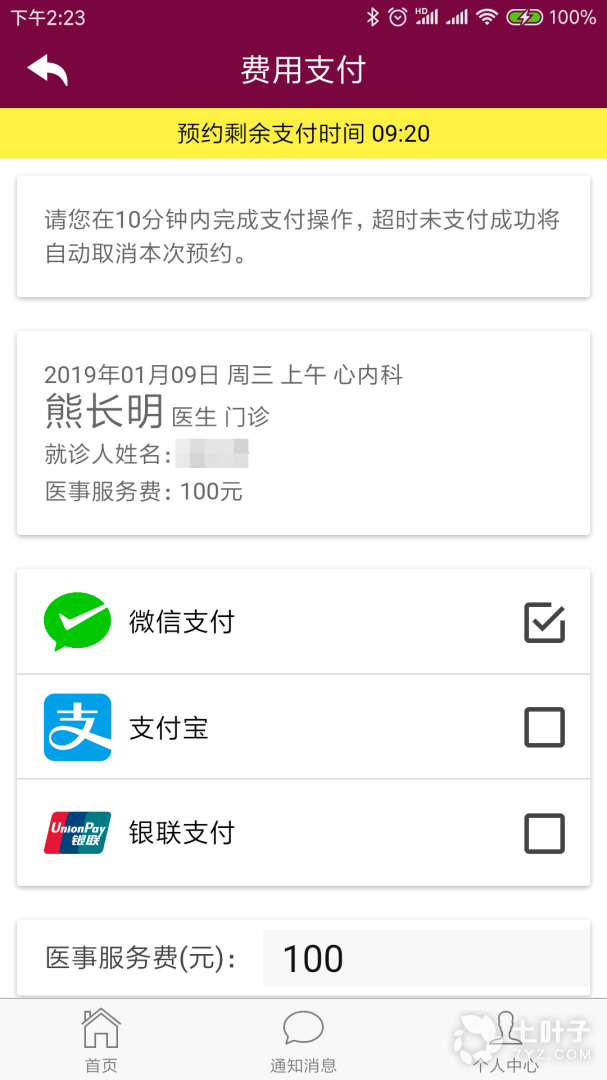Uncheck the 微信支付 checkbox
Screen dimensions: 607x1080
point(544,622)
